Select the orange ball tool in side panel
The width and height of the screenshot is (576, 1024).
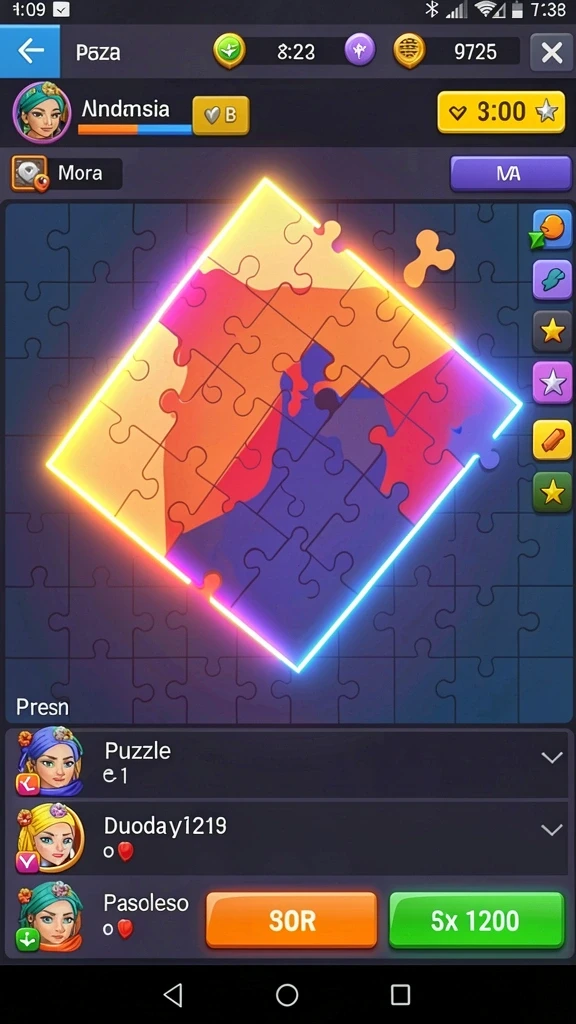click(x=552, y=229)
